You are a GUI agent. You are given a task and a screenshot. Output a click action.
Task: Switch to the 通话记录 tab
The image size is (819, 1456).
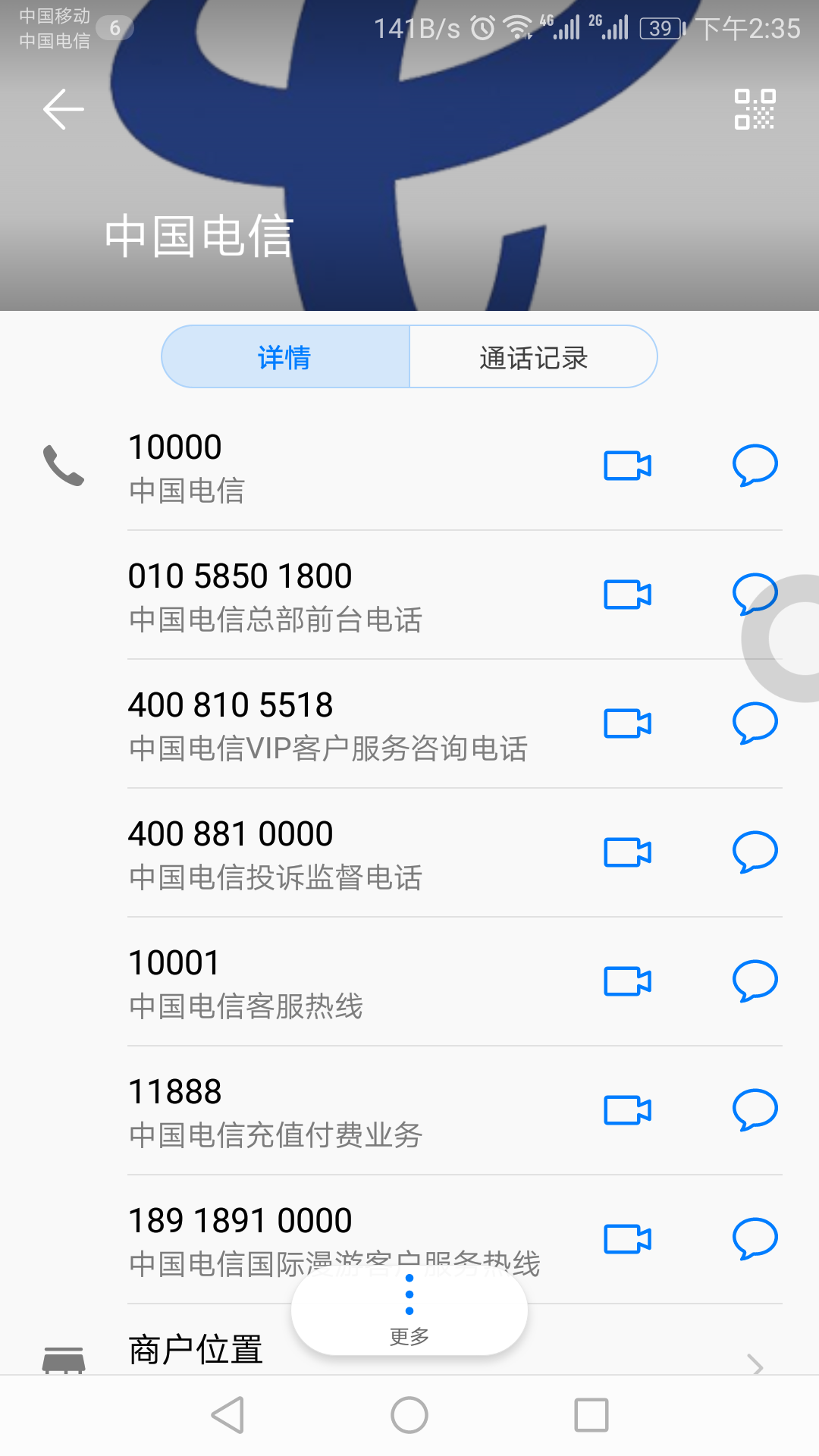coord(533,357)
